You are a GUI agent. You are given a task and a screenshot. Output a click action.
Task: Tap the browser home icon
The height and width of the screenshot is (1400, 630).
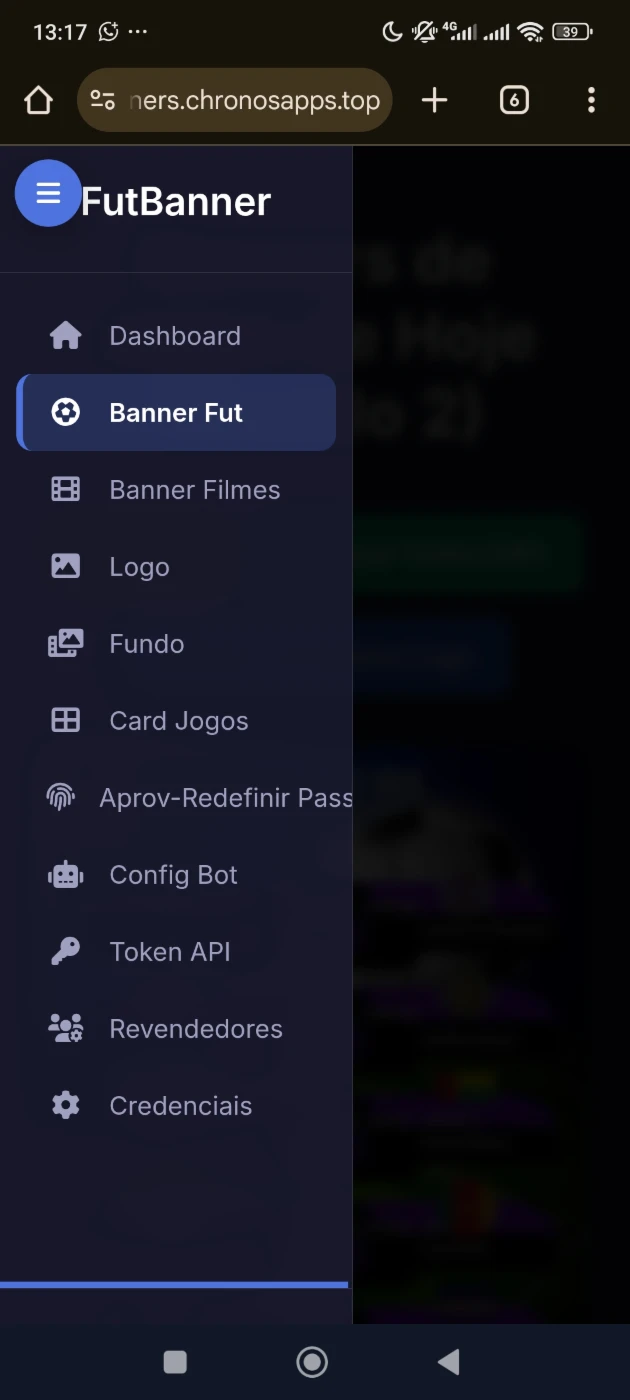pos(38,100)
